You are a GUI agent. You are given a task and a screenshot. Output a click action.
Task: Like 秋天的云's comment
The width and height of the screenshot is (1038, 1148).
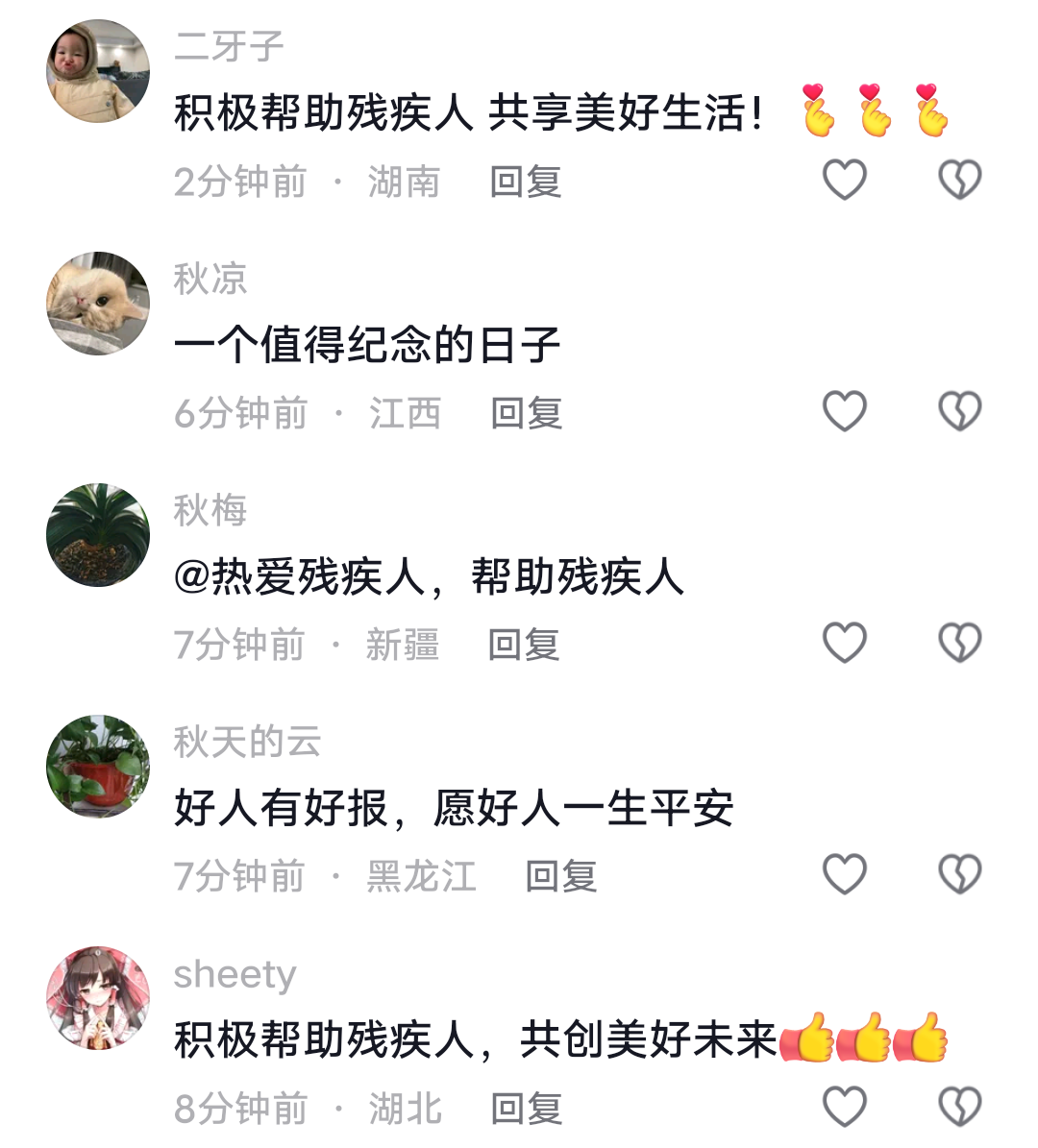tap(845, 874)
